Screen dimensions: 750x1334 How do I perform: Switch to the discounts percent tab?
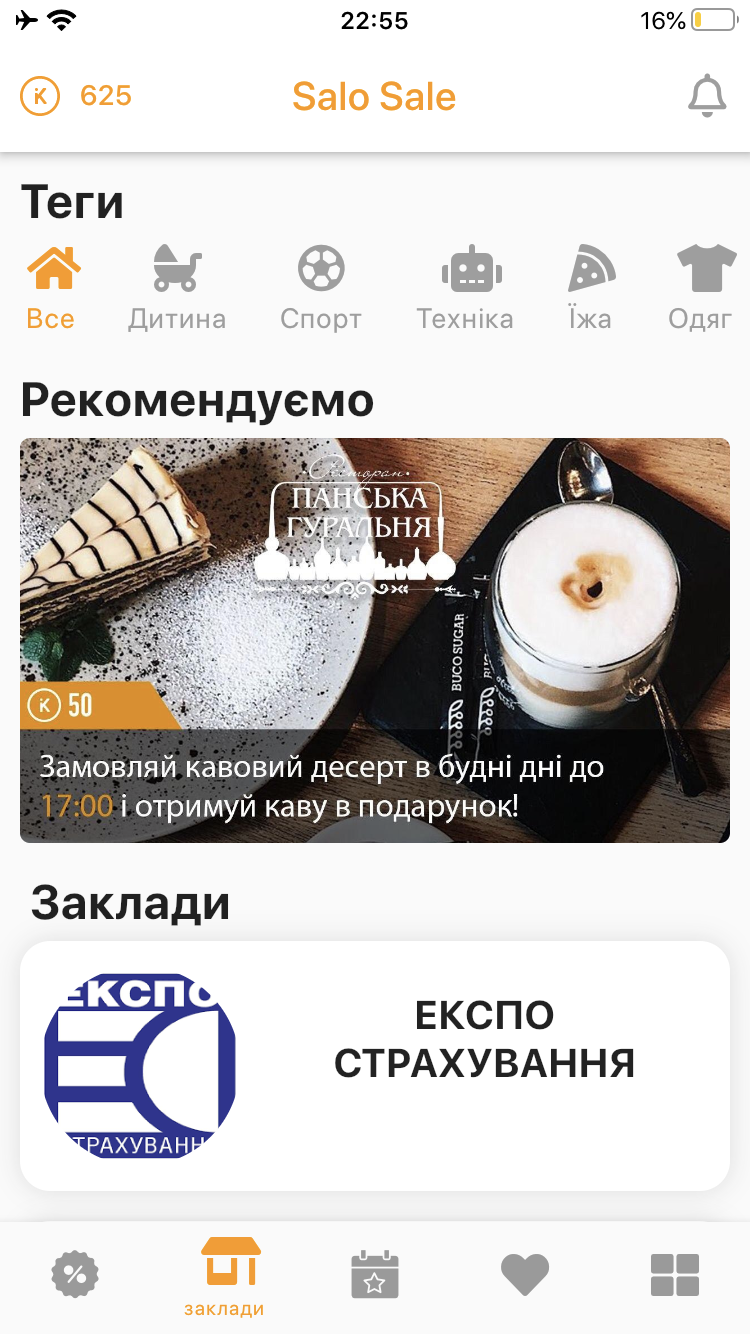(75, 1275)
